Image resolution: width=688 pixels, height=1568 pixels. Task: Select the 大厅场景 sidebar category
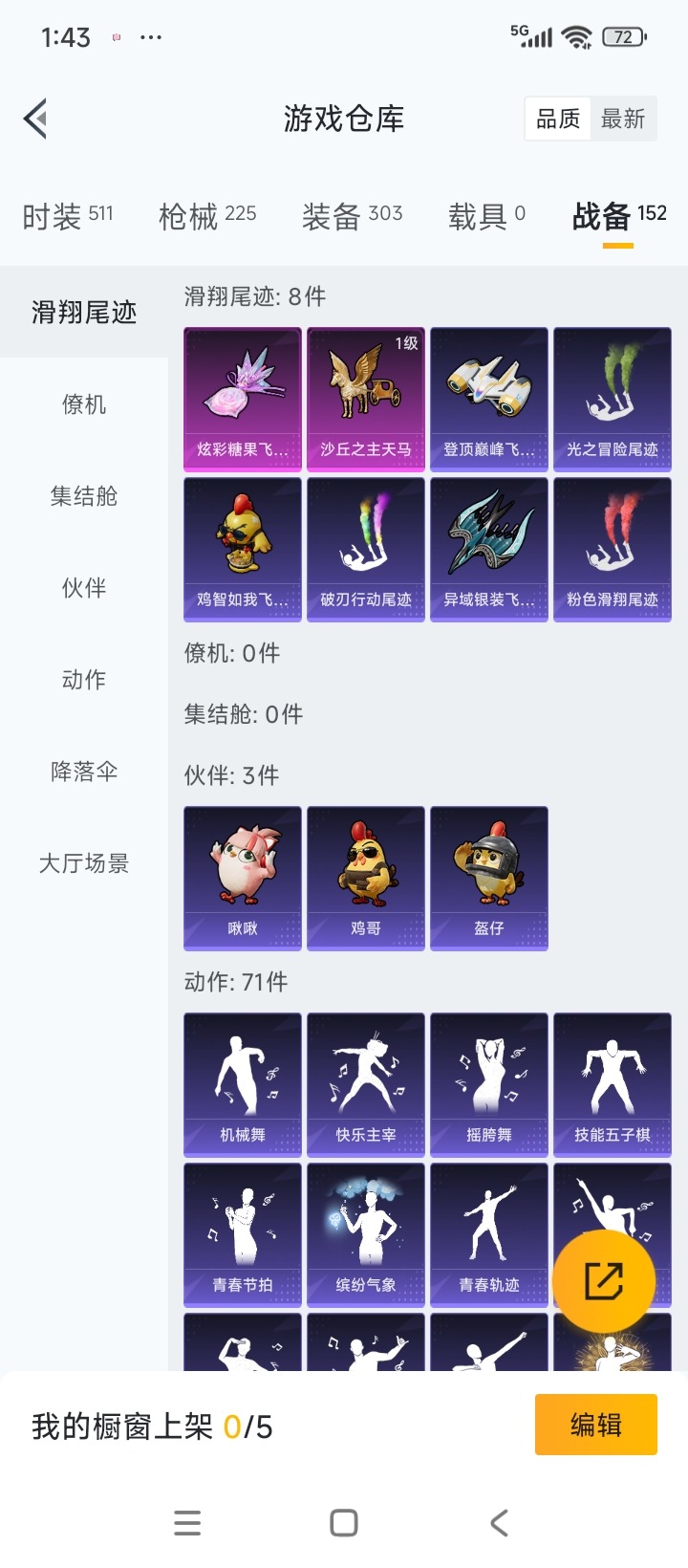pyautogui.click(x=83, y=863)
